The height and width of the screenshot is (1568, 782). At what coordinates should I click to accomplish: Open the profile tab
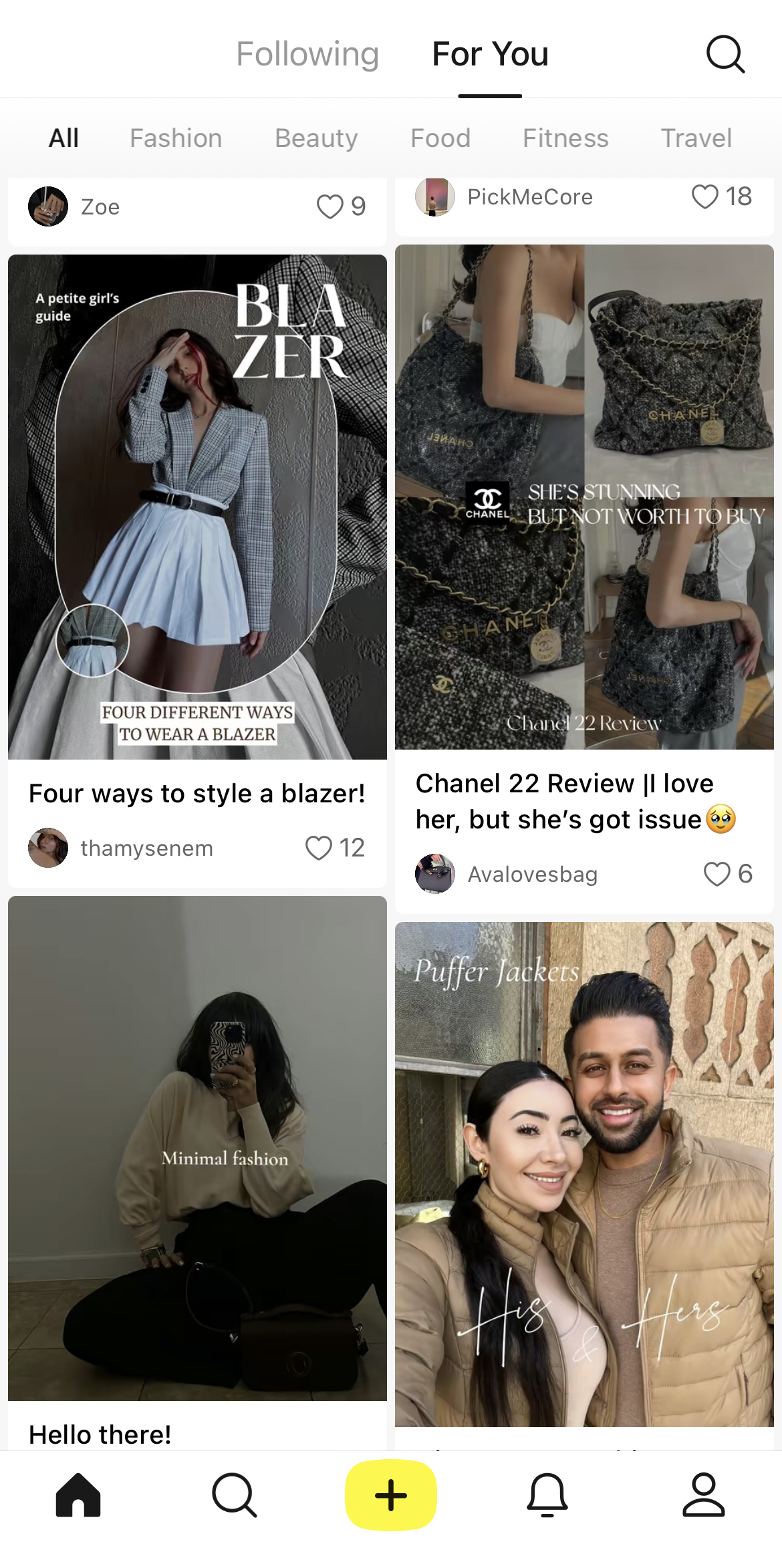[x=703, y=1495]
